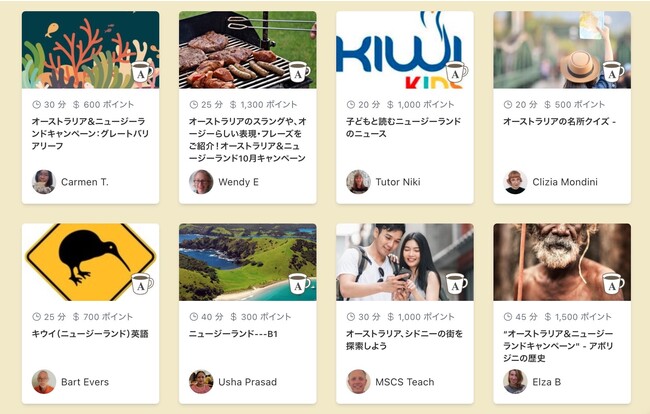Screen dimensions: 650x414
Task: Open Bart Evers' Kiwi English lesson card
Action: pos(90,333)
